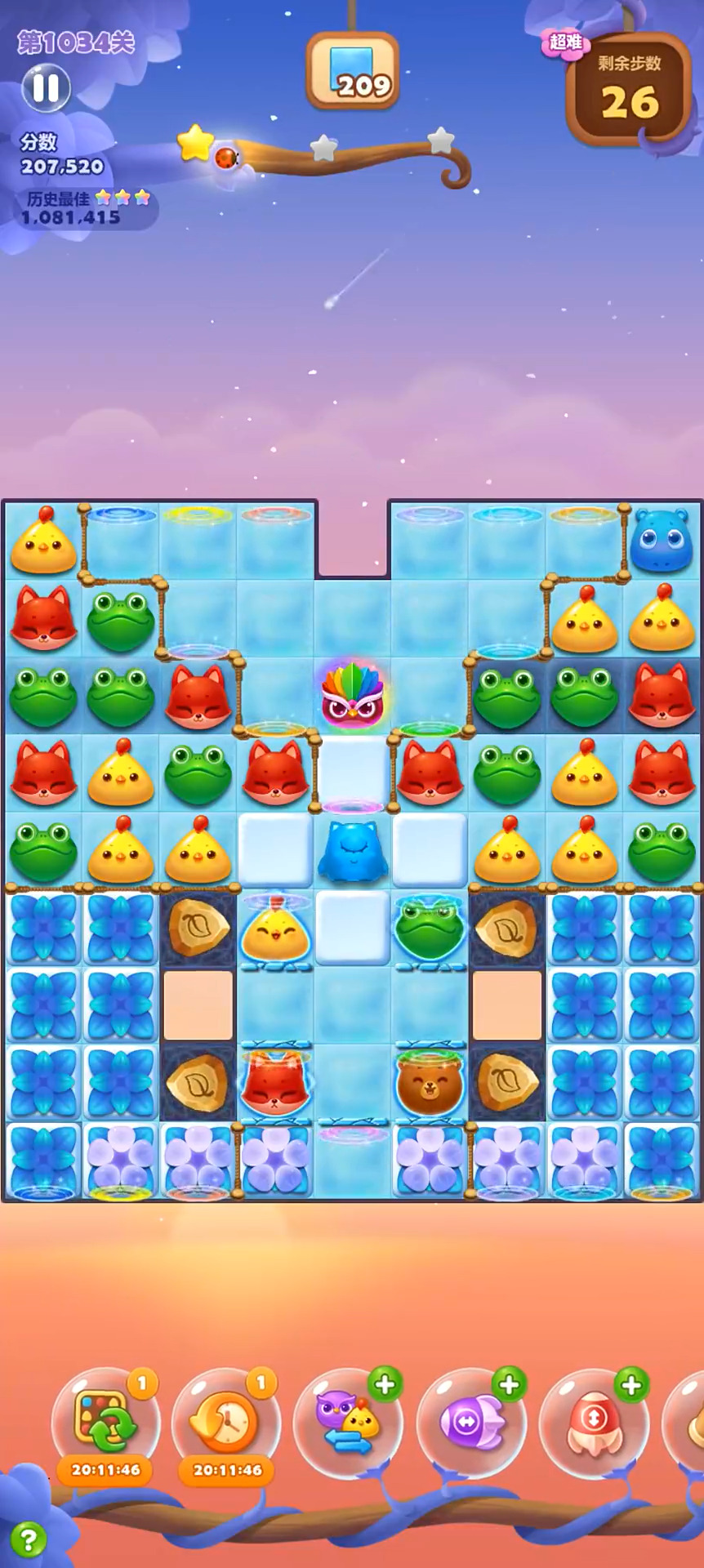The image size is (704, 1568).
Task: Pause the game
Action: (x=46, y=88)
